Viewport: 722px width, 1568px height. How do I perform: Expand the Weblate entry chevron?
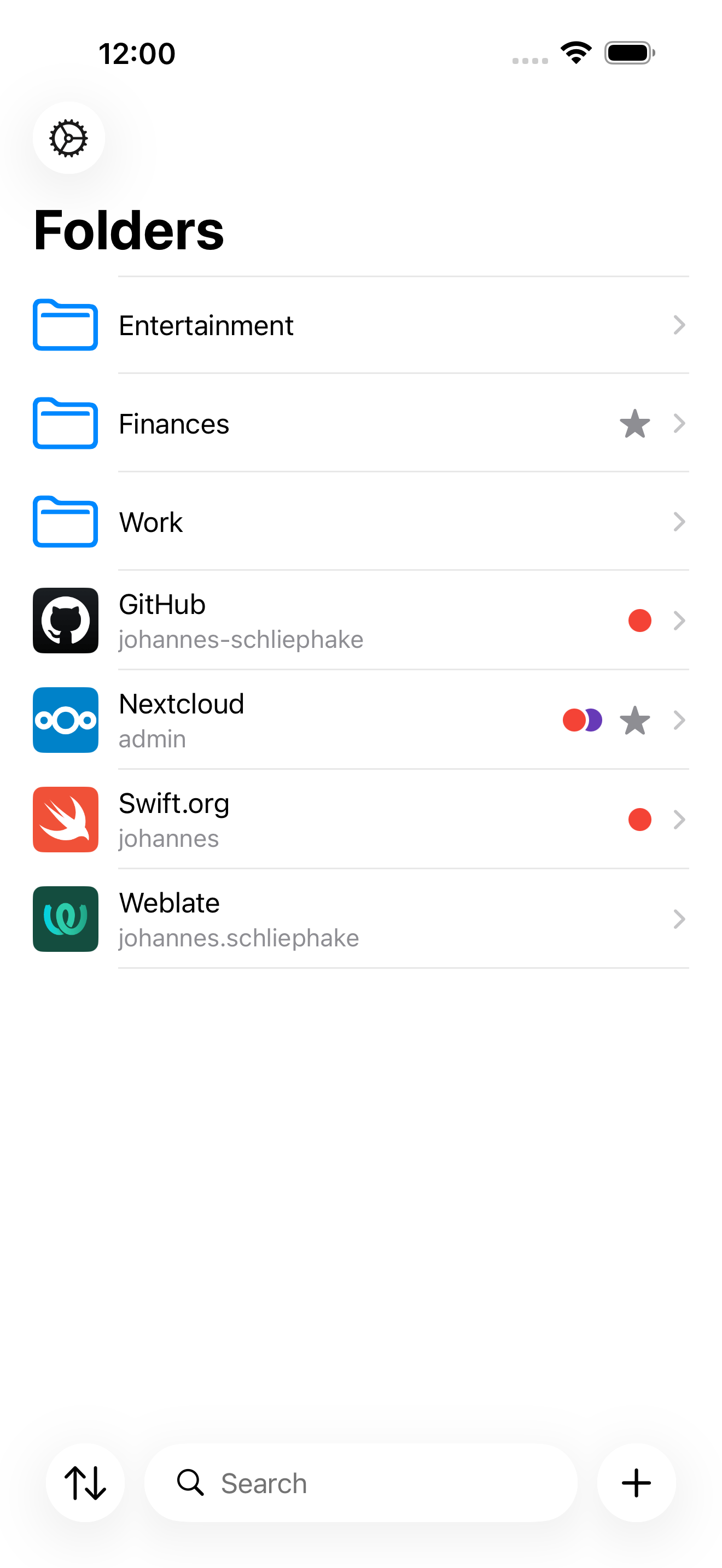(680, 919)
